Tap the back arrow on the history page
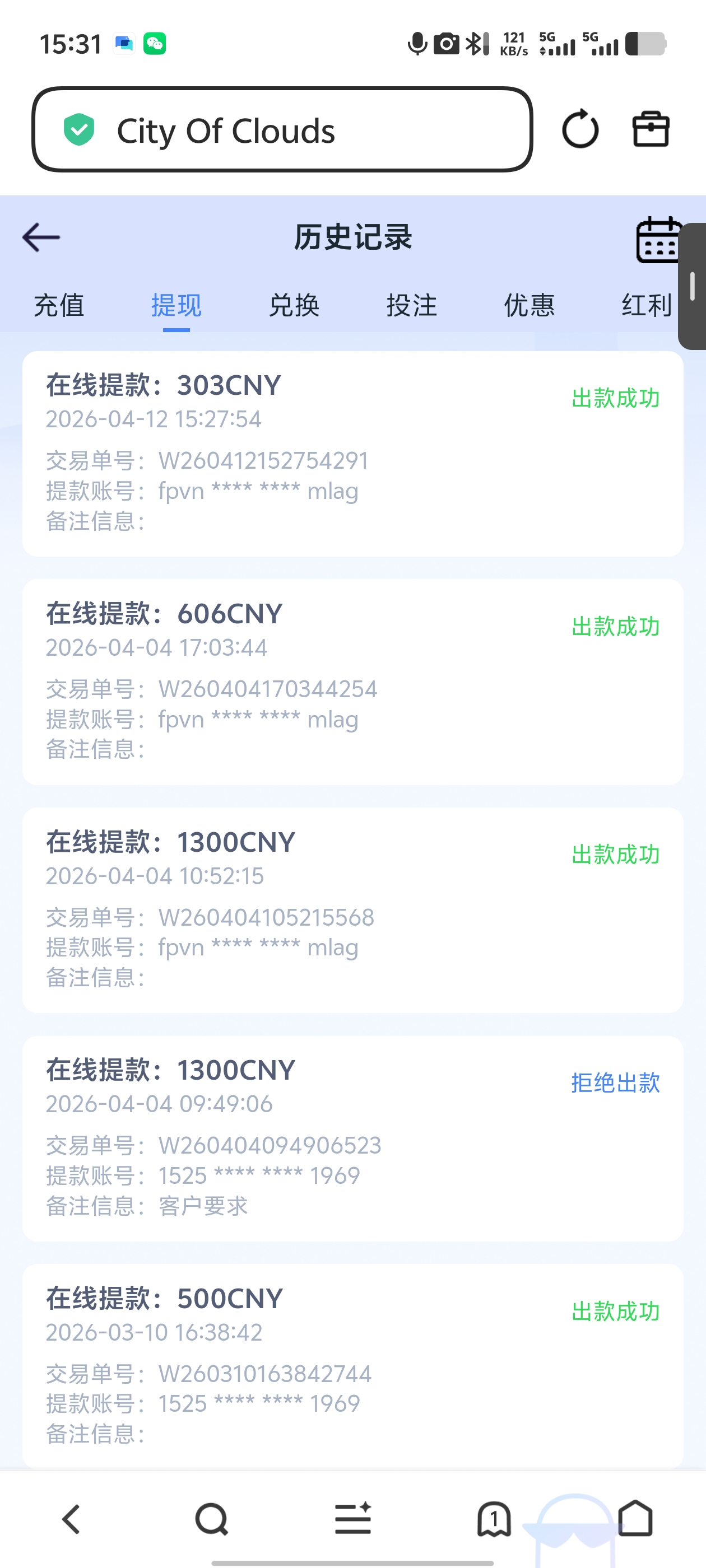The width and height of the screenshot is (706, 1568). tap(40, 237)
